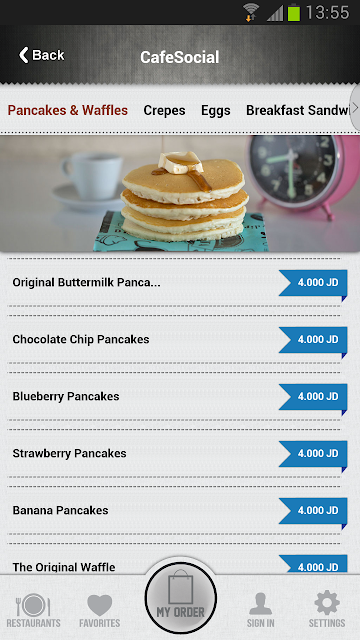Viewport: 360px width, 640px height.
Task: Open the Breakfast Sandwiches category tab
Action: tap(299, 110)
